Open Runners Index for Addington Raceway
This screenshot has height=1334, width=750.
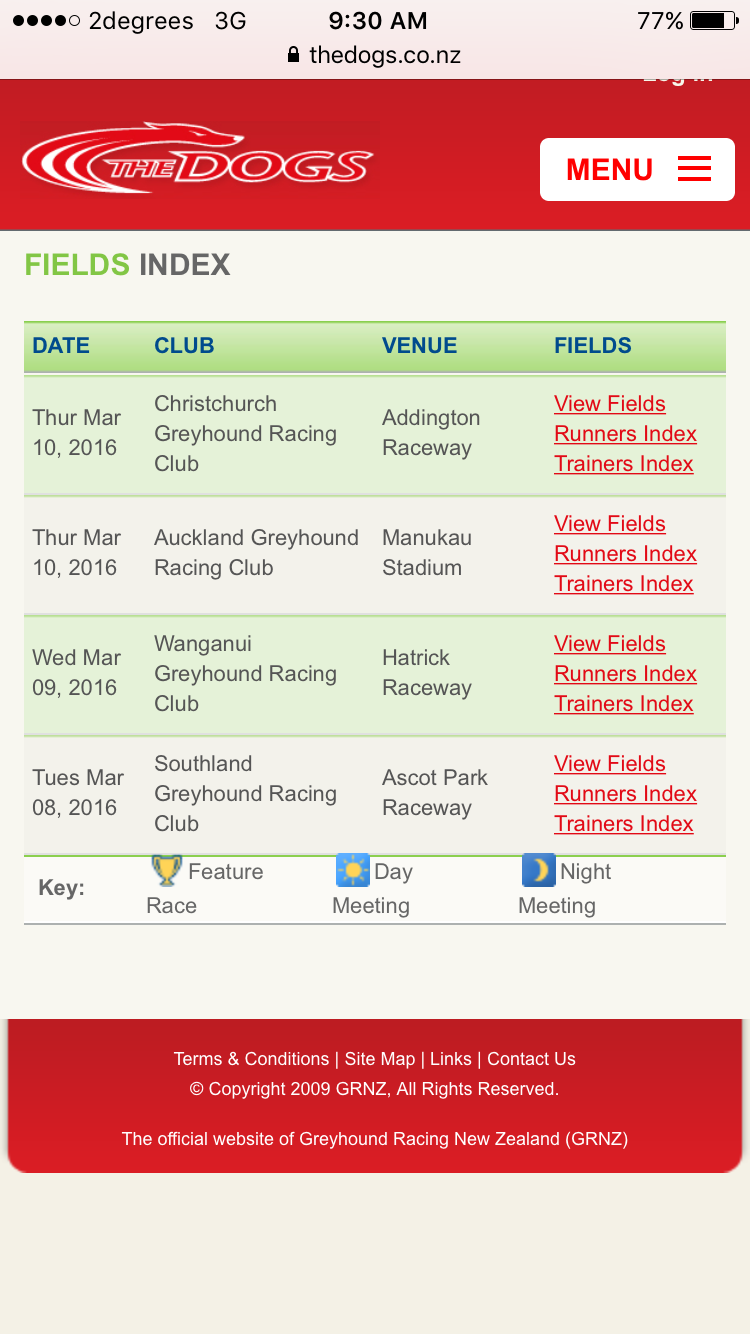pyautogui.click(x=625, y=434)
